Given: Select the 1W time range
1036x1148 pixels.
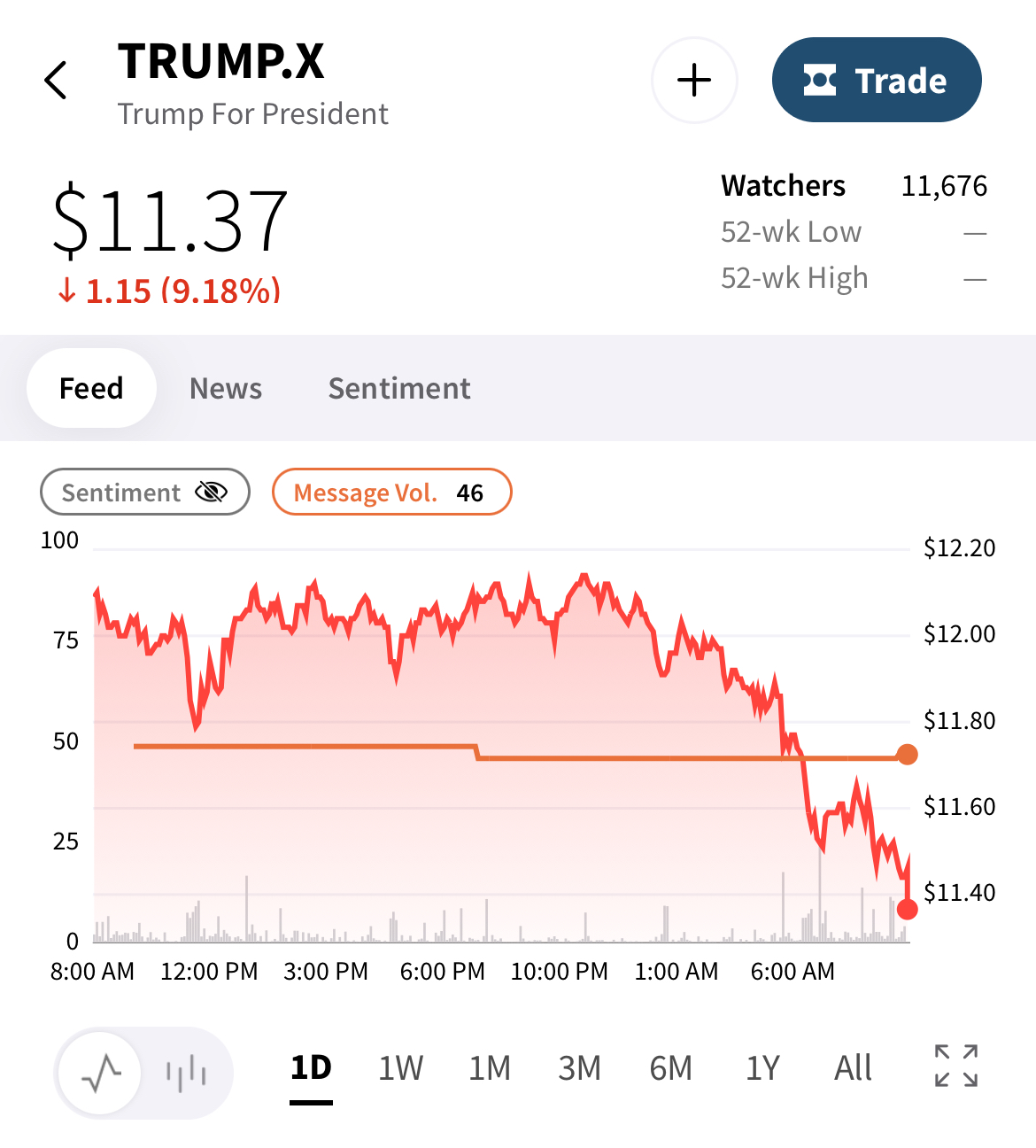Looking at the screenshot, I should point(400,1068).
